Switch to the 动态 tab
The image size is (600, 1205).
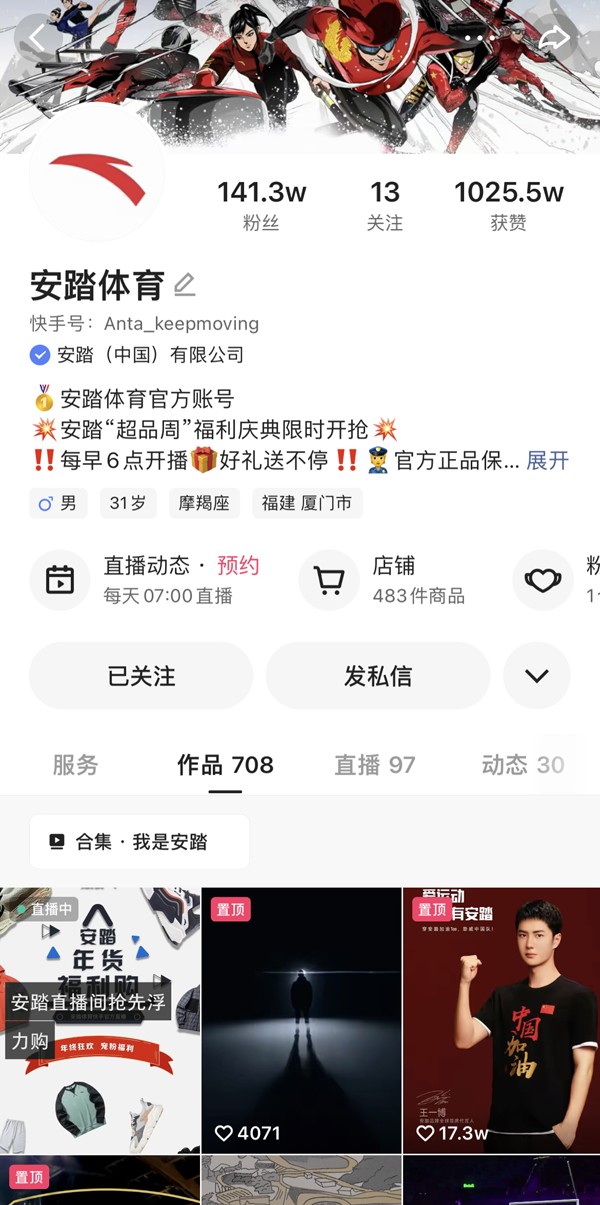coord(522,765)
